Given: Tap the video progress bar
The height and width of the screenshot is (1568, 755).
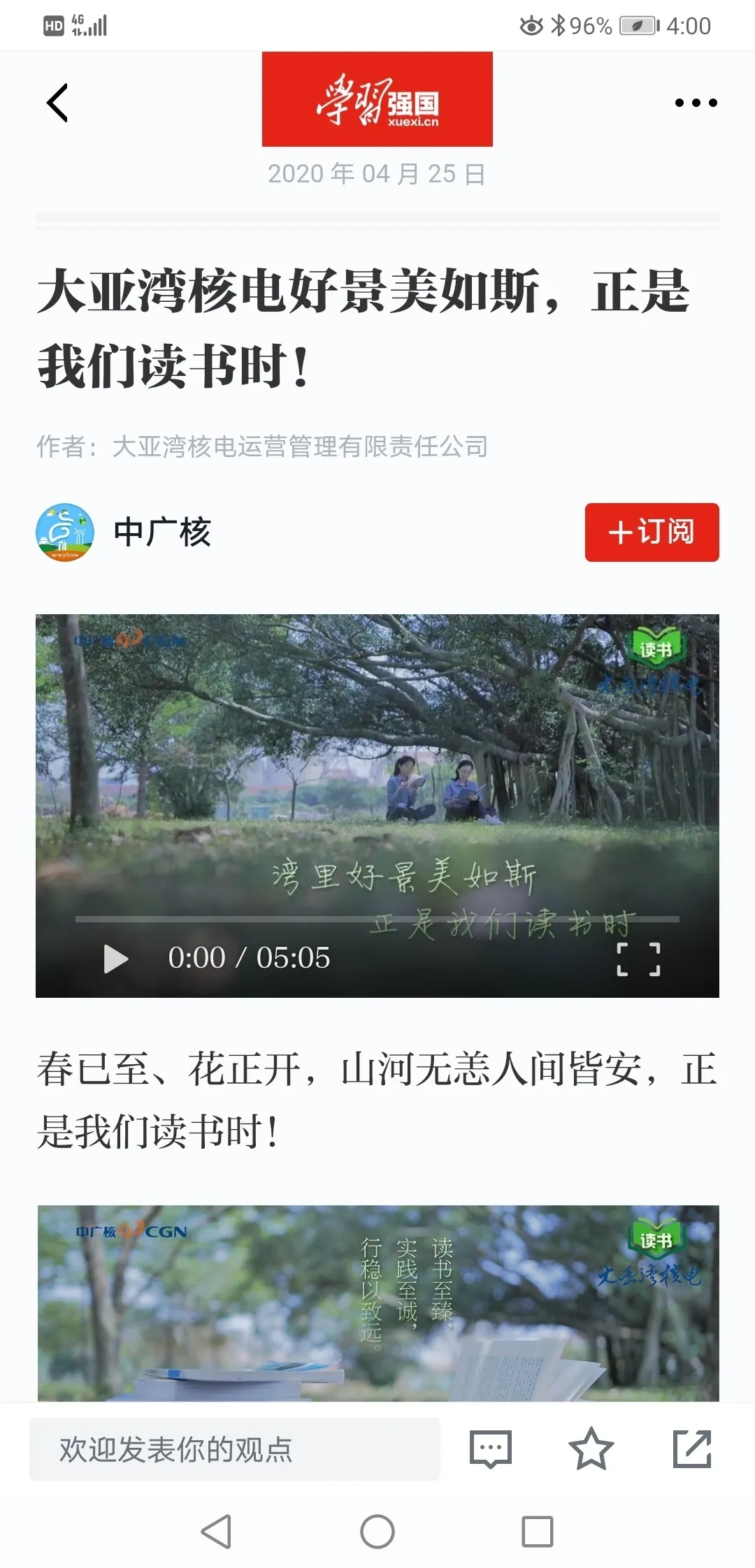Looking at the screenshot, I should tap(377, 919).
